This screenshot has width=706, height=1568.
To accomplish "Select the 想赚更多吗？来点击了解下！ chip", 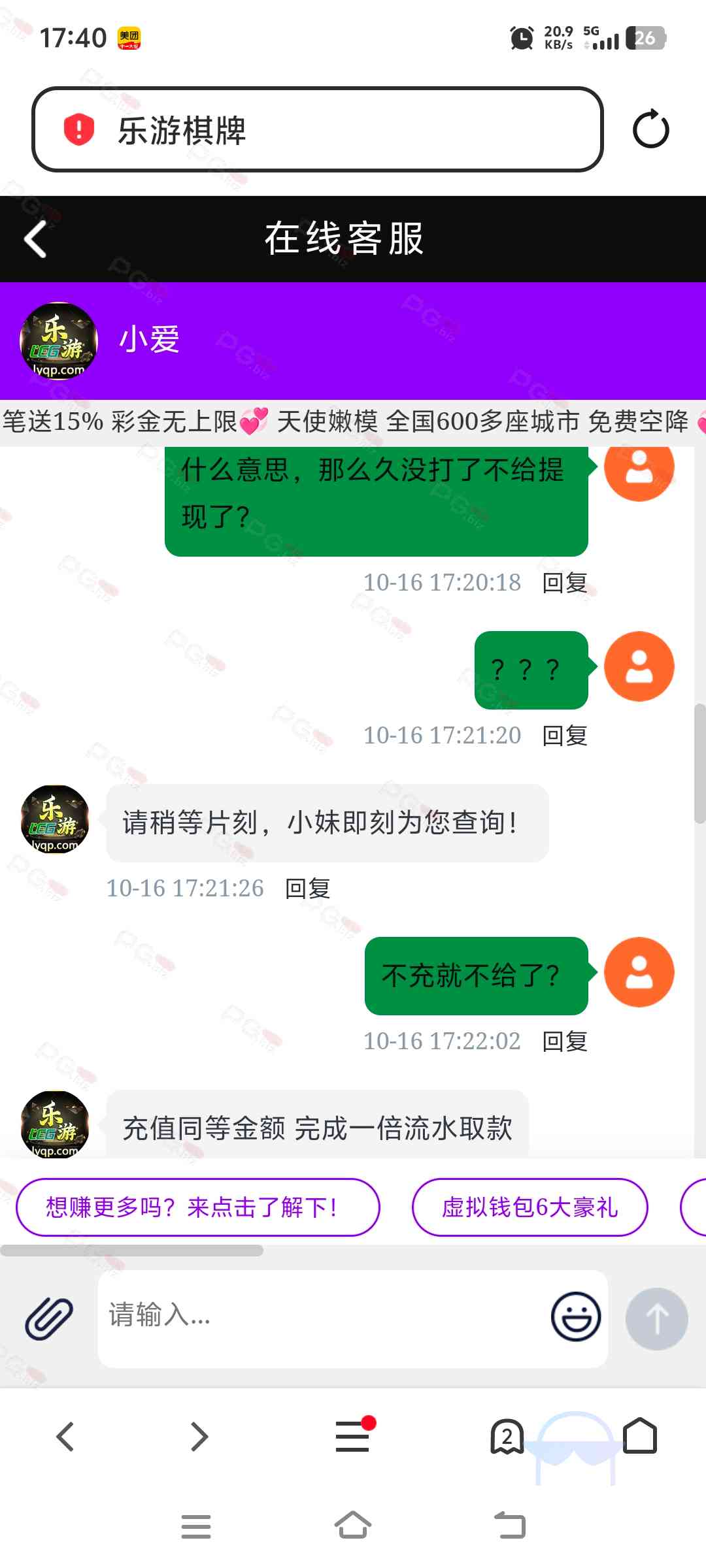I will [197, 1207].
